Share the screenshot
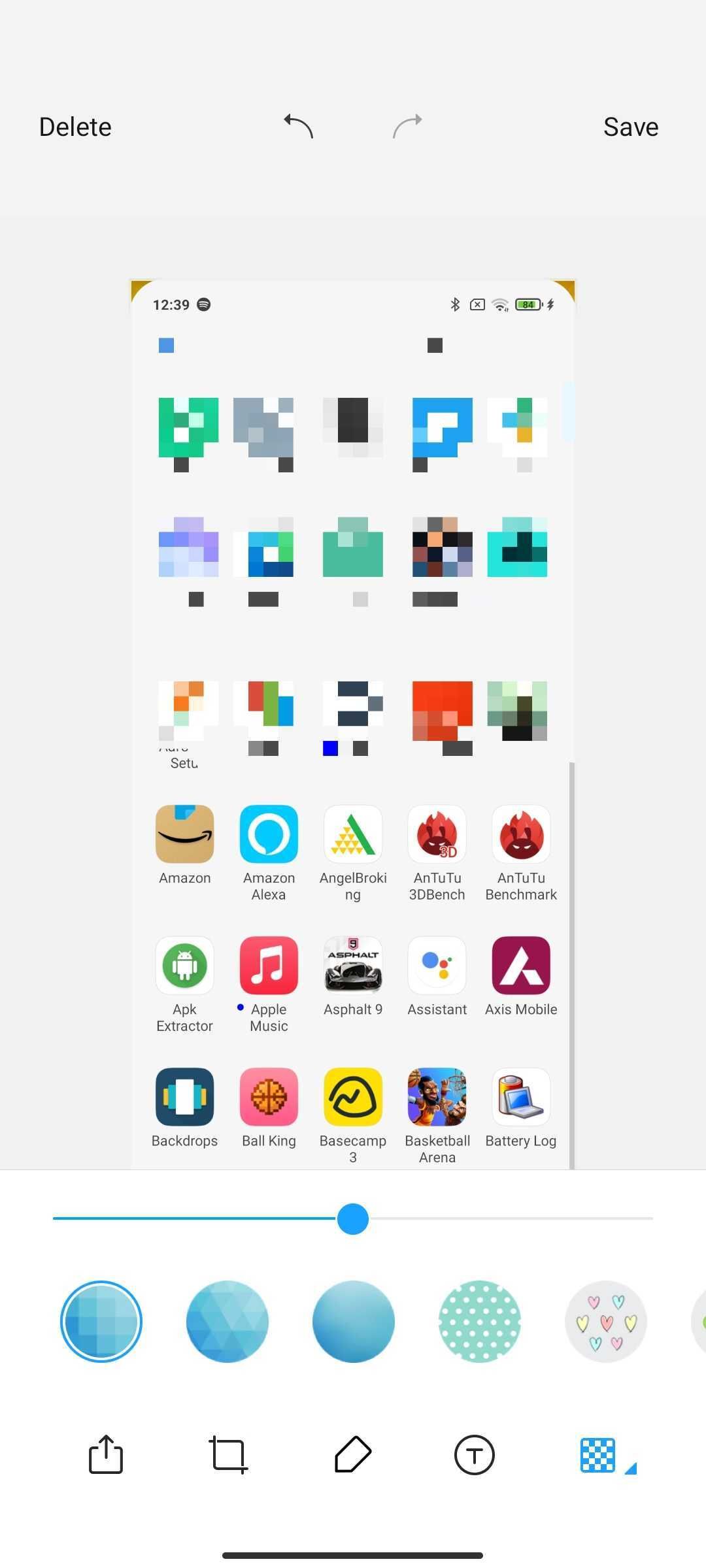Screen dimensions: 706x1568 click(106, 1454)
